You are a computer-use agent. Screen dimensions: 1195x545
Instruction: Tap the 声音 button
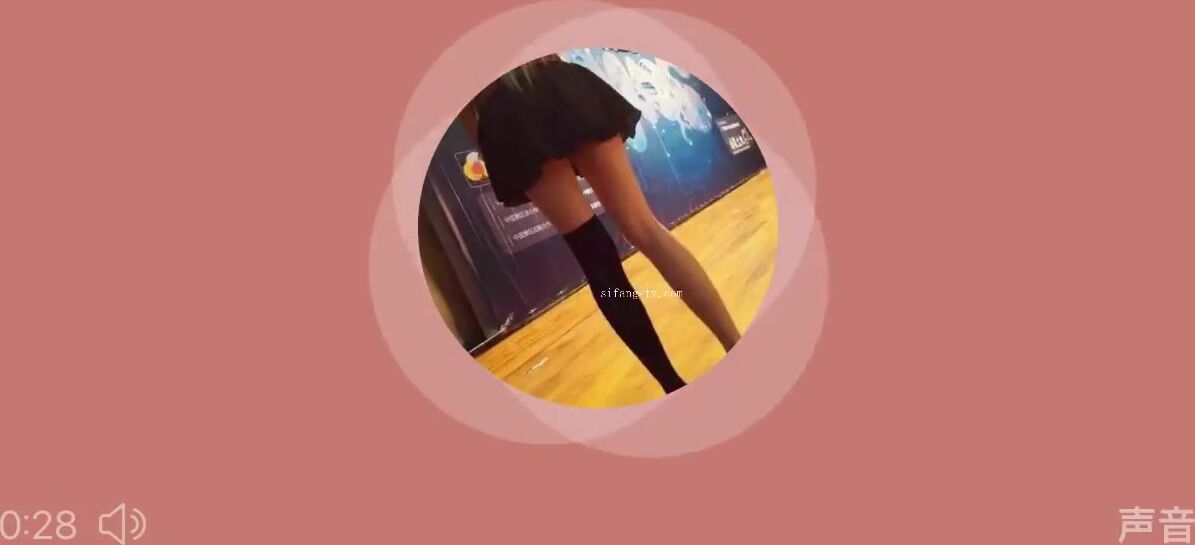click(1155, 525)
